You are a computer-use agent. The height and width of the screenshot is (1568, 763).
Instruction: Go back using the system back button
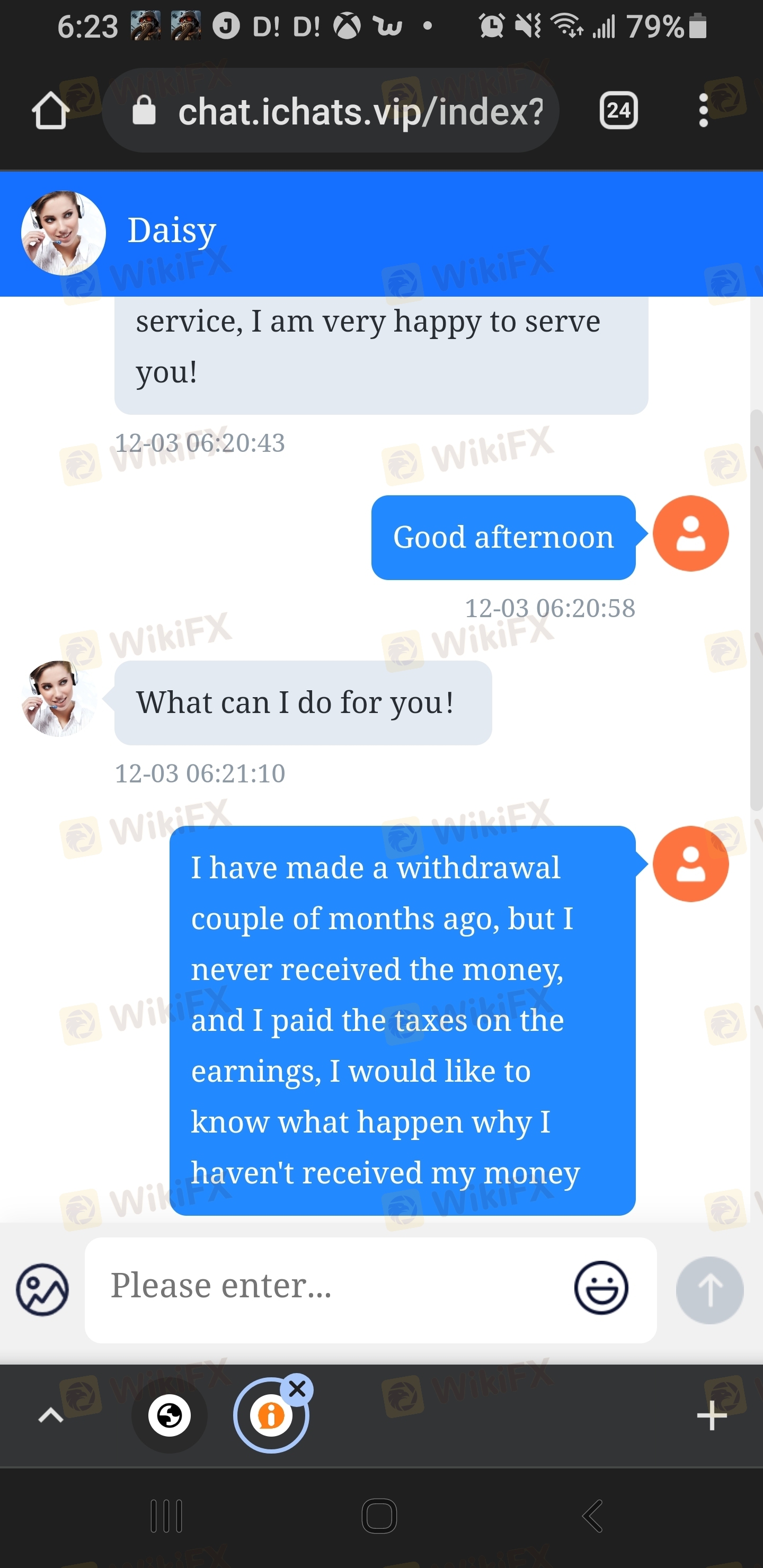593,1515
